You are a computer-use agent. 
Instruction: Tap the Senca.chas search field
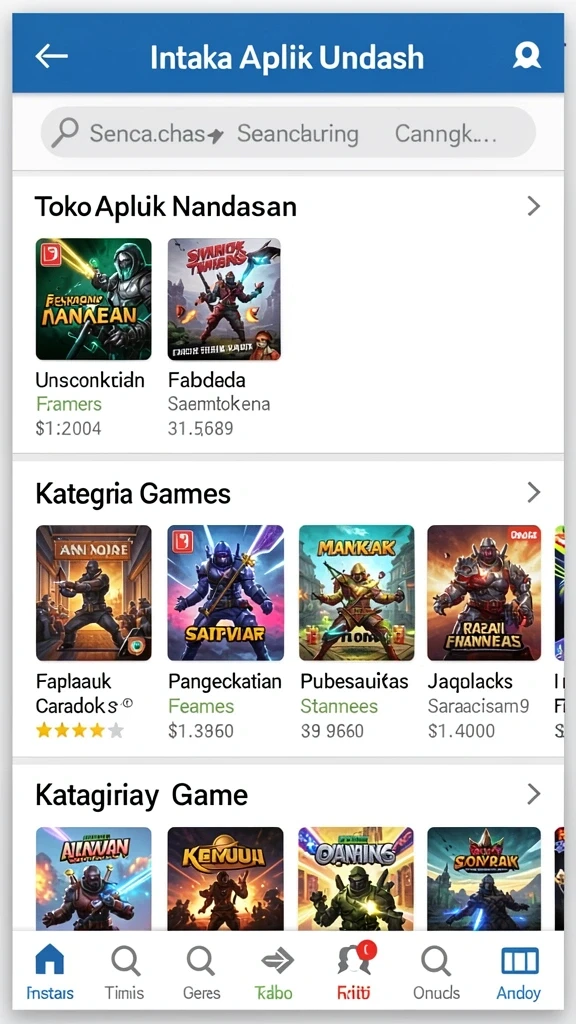(288, 133)
